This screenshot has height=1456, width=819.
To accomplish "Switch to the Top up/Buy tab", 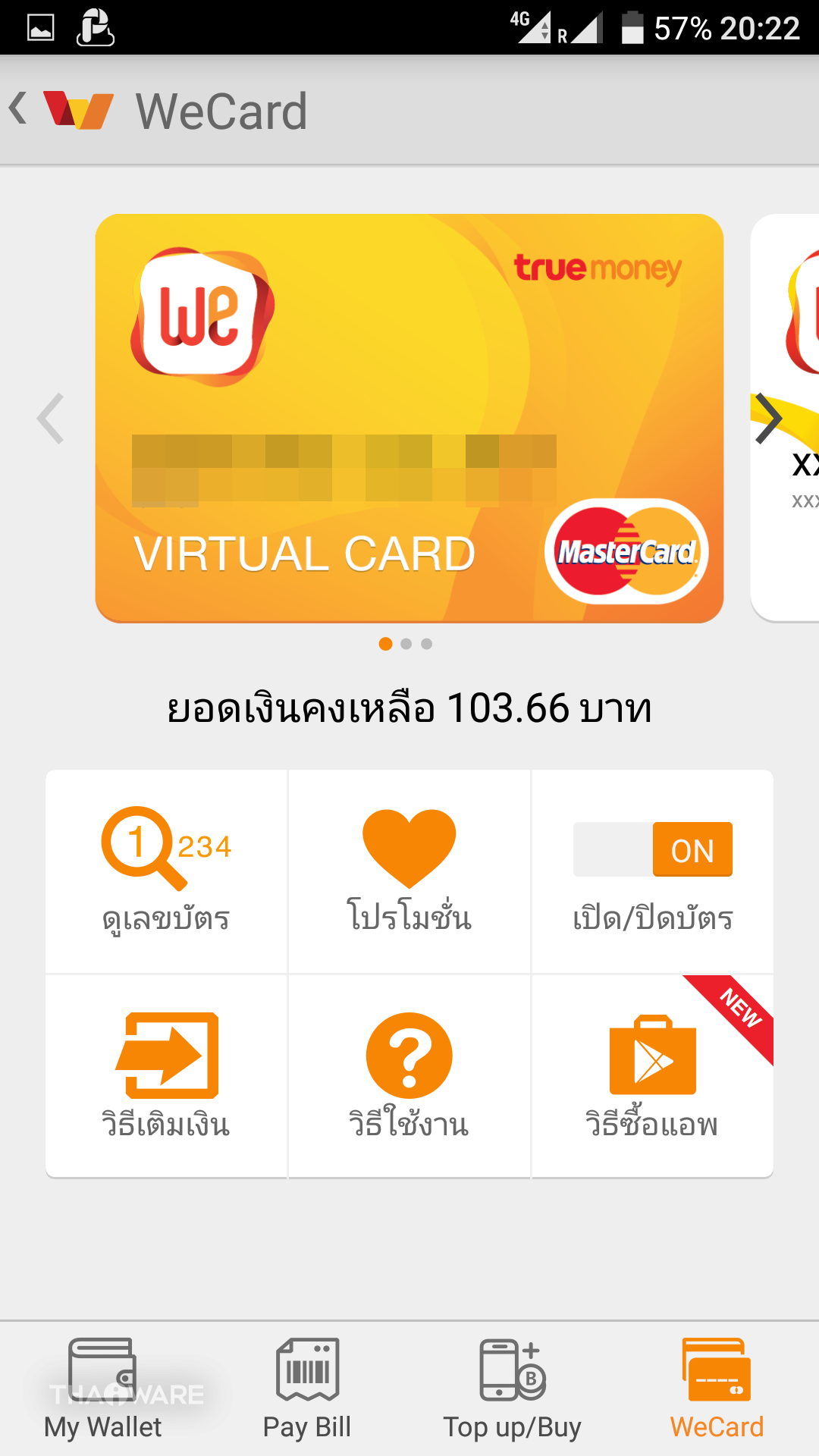I will [x=512, y=1389].
